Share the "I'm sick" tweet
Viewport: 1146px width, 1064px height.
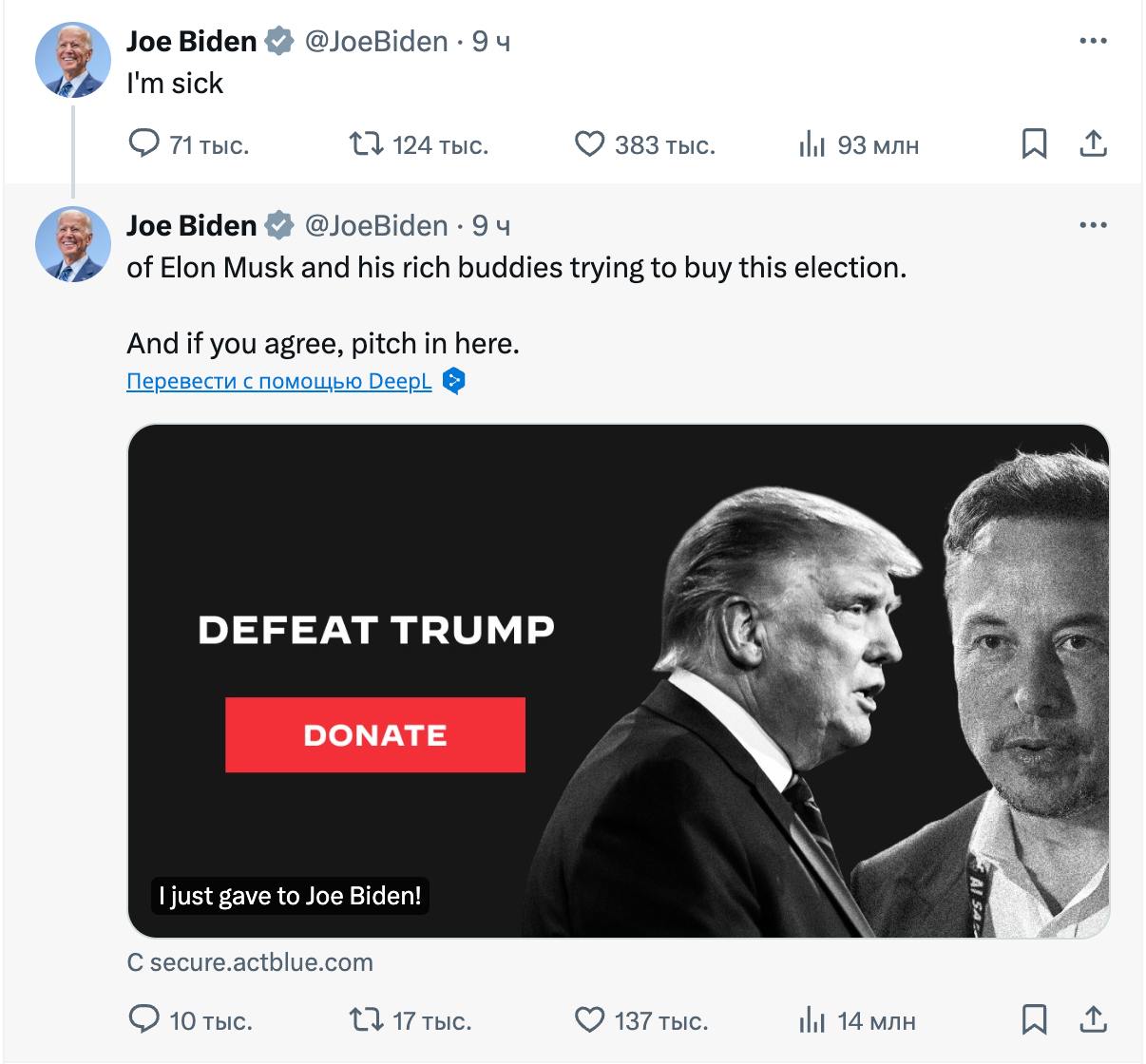click(1094, 144)
